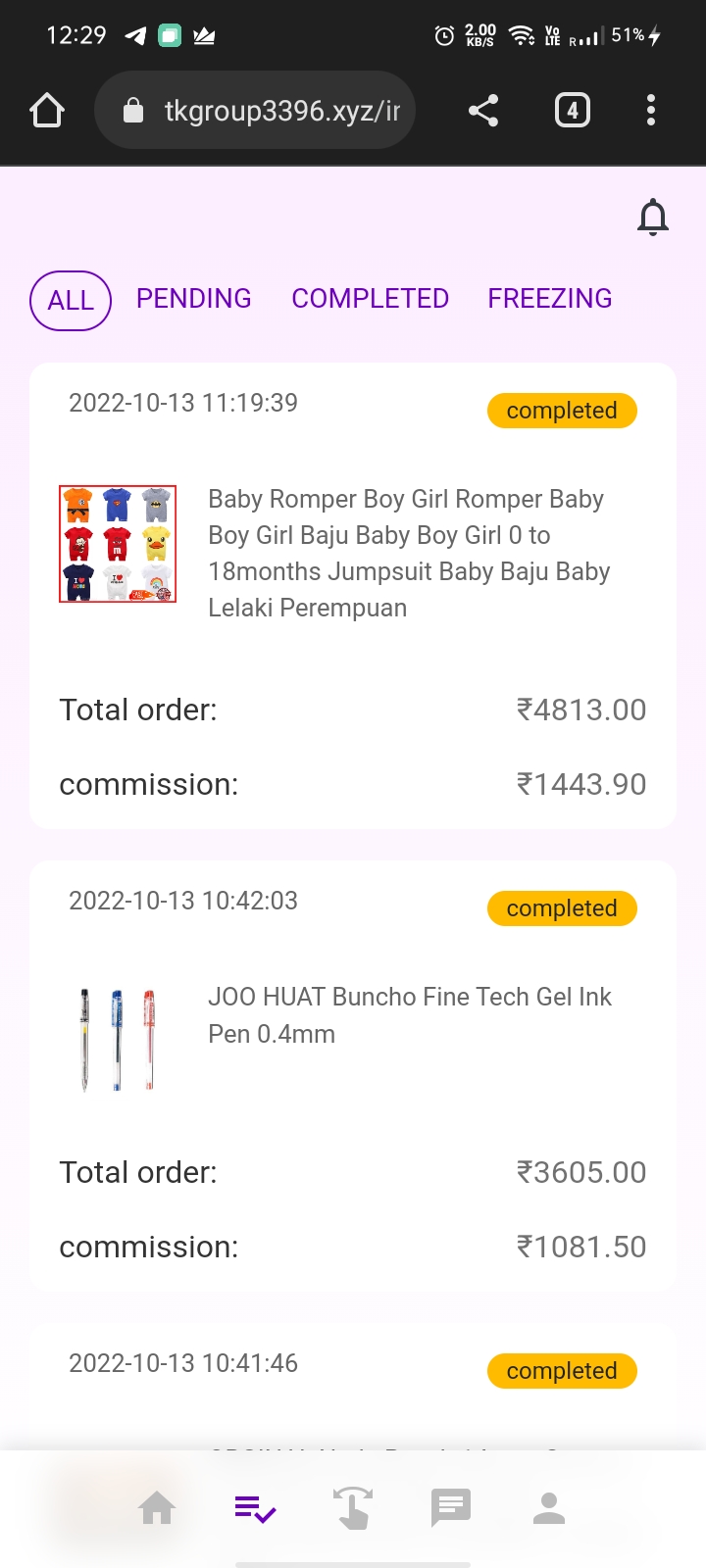Image resolution: width=706 pixels, height=1568 pixels.
Task: Switch to the PENDING tab
Action: coord(194,299)
